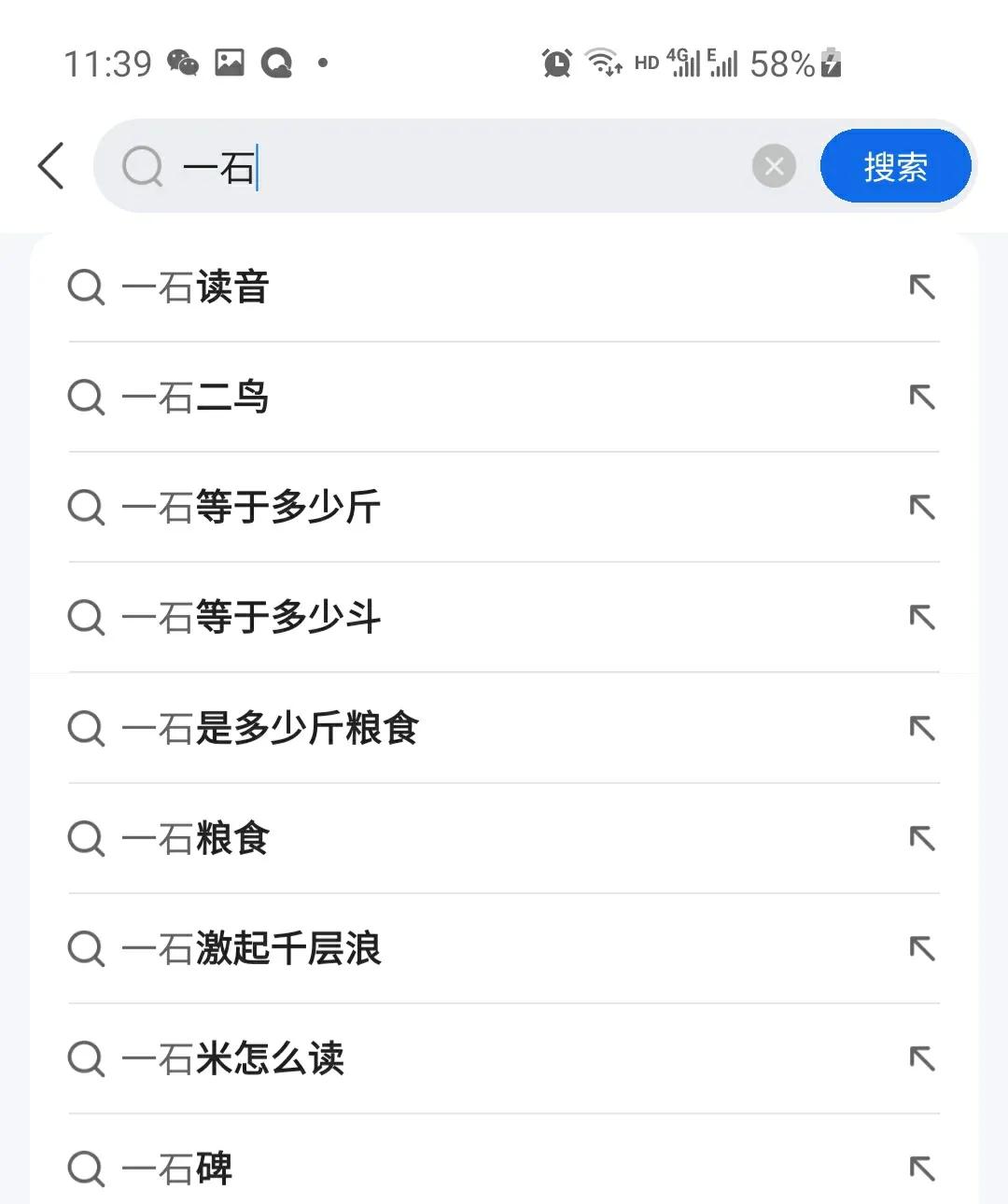
Task: Open the suggestion 一石二鸟
Action: point(194,398)
